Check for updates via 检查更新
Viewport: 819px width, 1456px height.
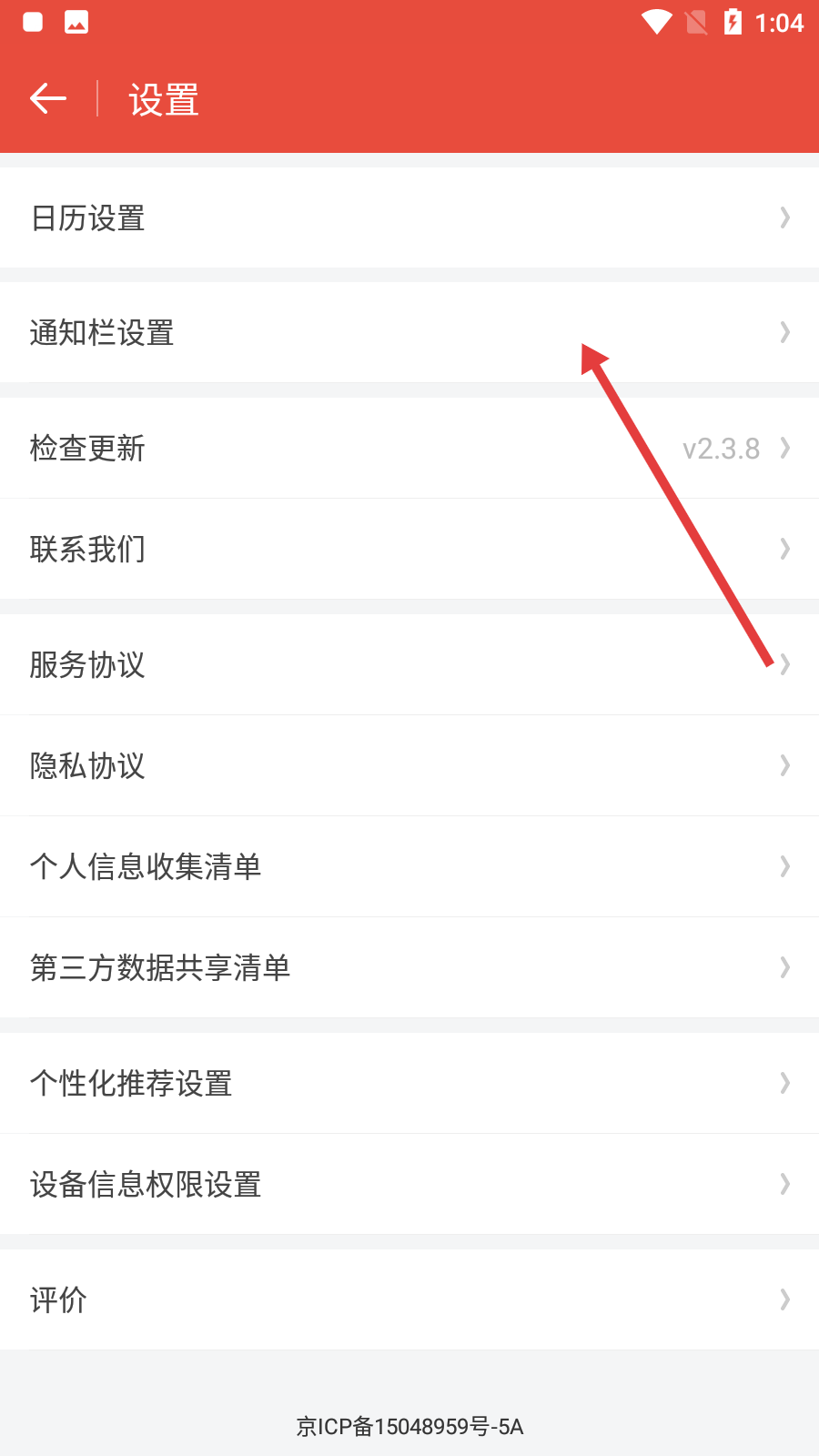(x=409, y=449)
